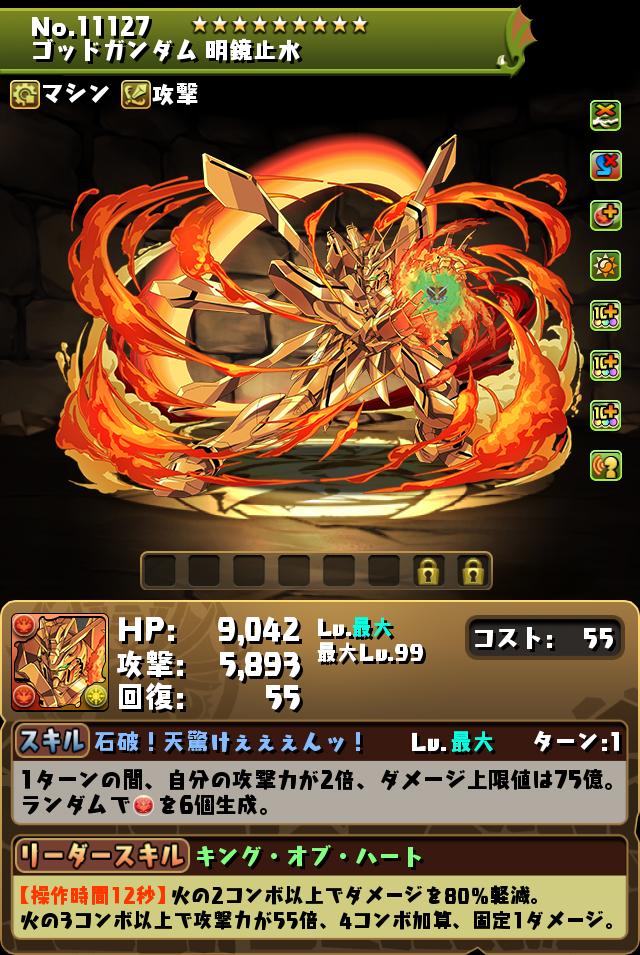Open the skill voice awakening icon
The width and height of the screenshot is (640, 955).
coord(605,466)
